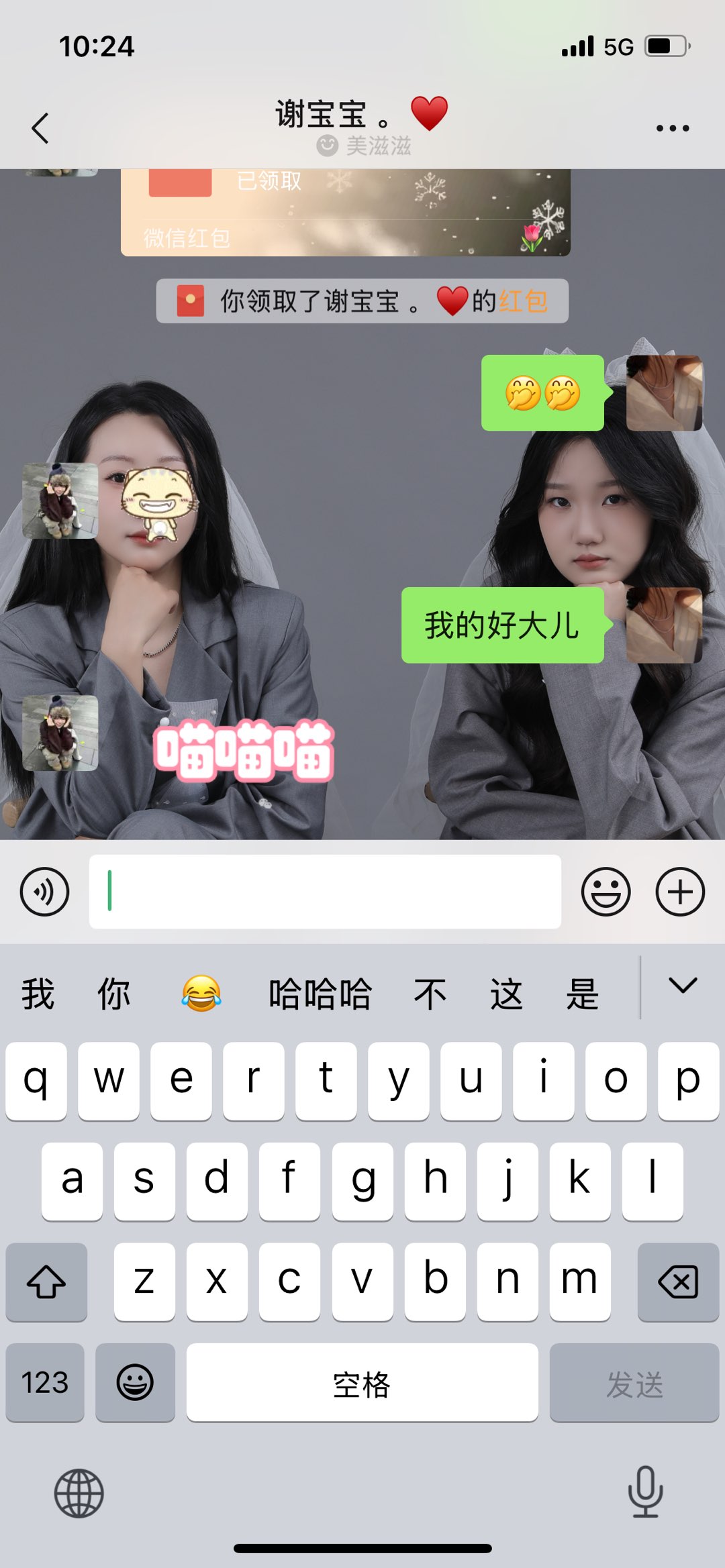Open the plus attachments menu
This screenshot has width=725, height=1568.
point(679,892)
